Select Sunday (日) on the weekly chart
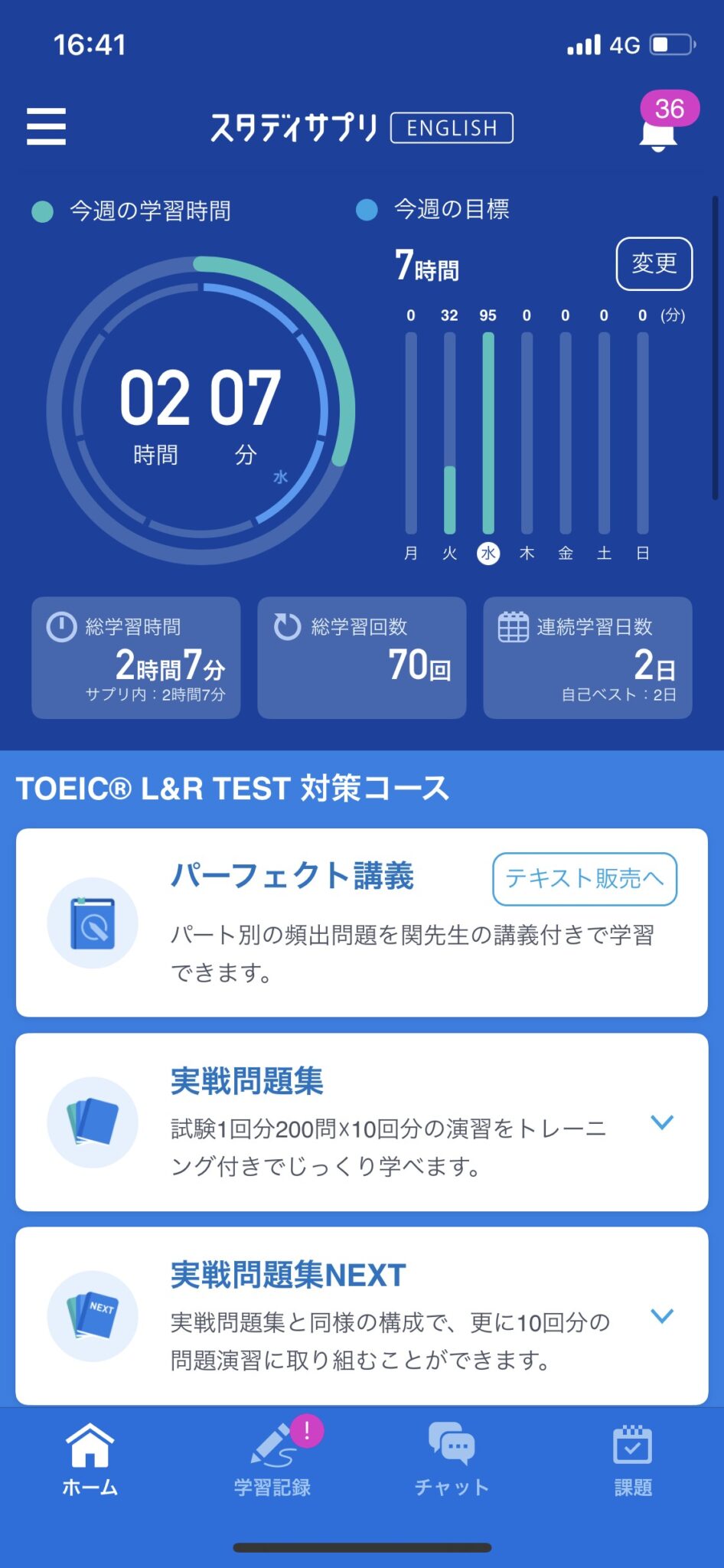 click(642, 553)
